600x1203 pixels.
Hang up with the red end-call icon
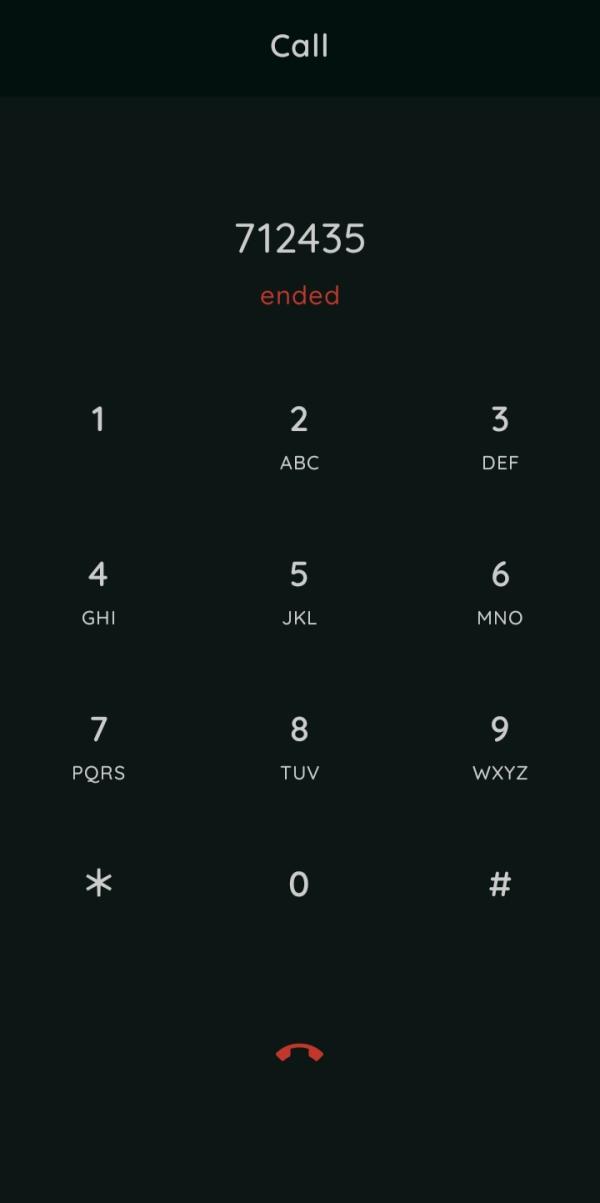coord(299,1052)
